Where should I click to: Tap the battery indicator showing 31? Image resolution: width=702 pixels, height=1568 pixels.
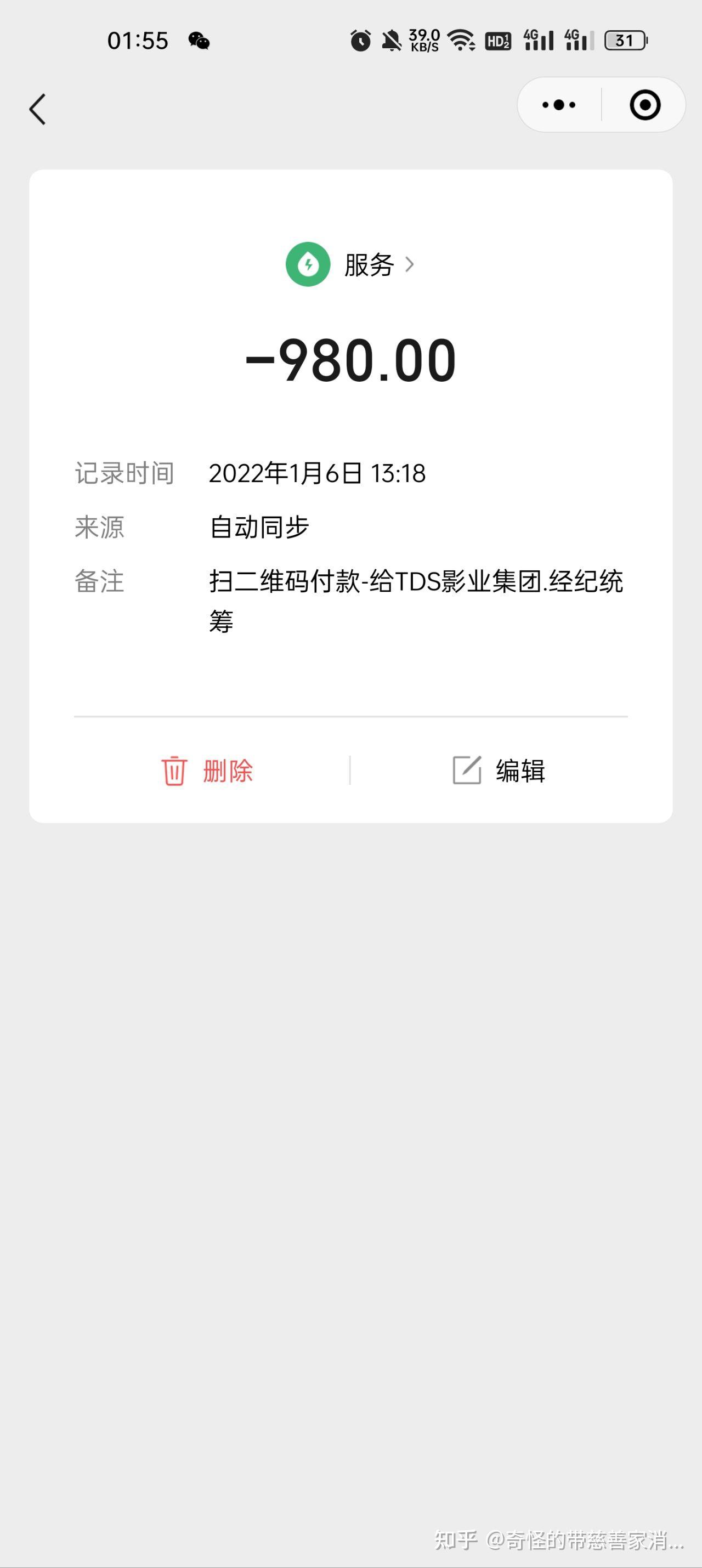tap(625, 40)
